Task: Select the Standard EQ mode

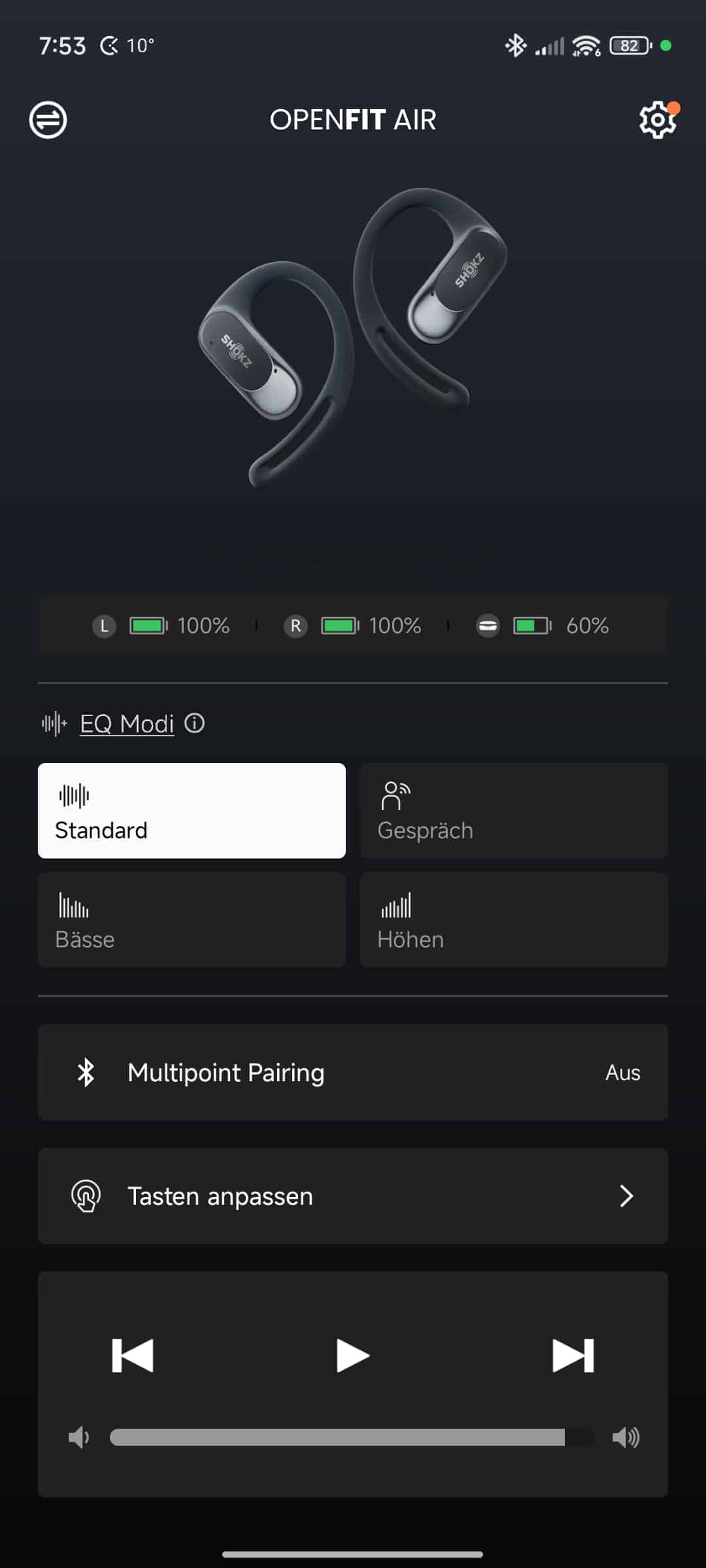Action: click(x=192, y=811)
